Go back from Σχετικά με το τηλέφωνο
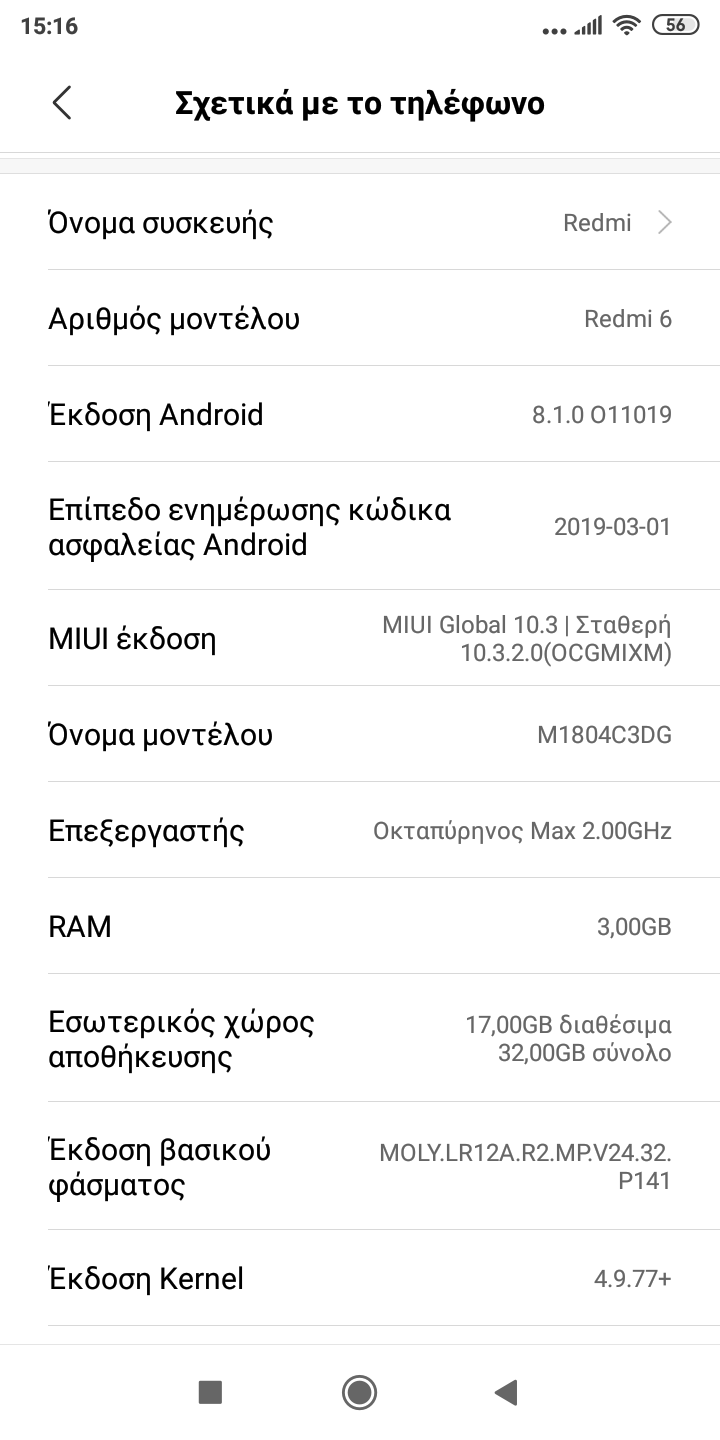This screenshot has height=1440, width=720. point(62,103)
